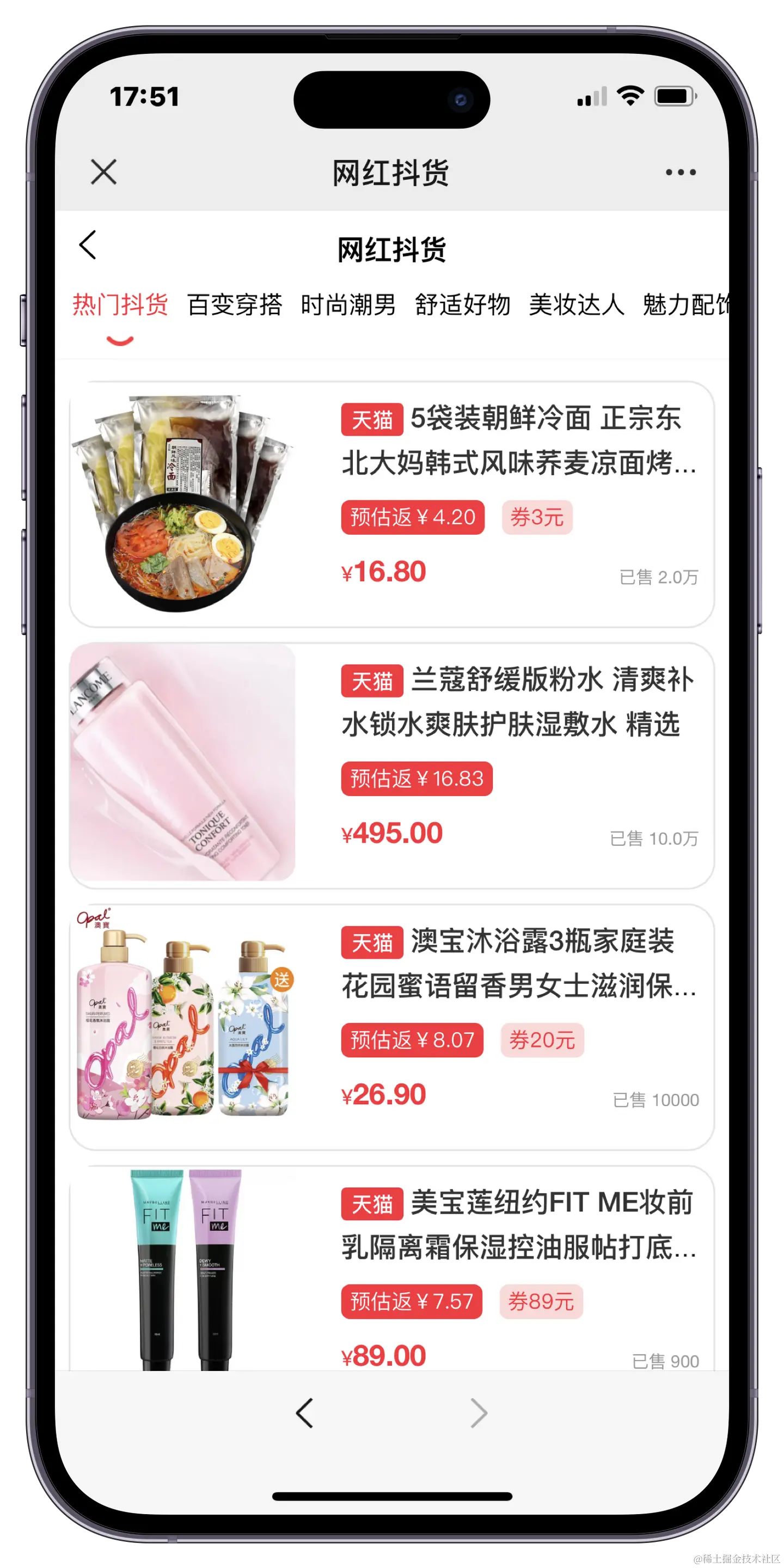Tap the 券20元 coupon on 澳宝沐浴露
Viewport: 784px width, 1568px height.
tap(542, 1040)
